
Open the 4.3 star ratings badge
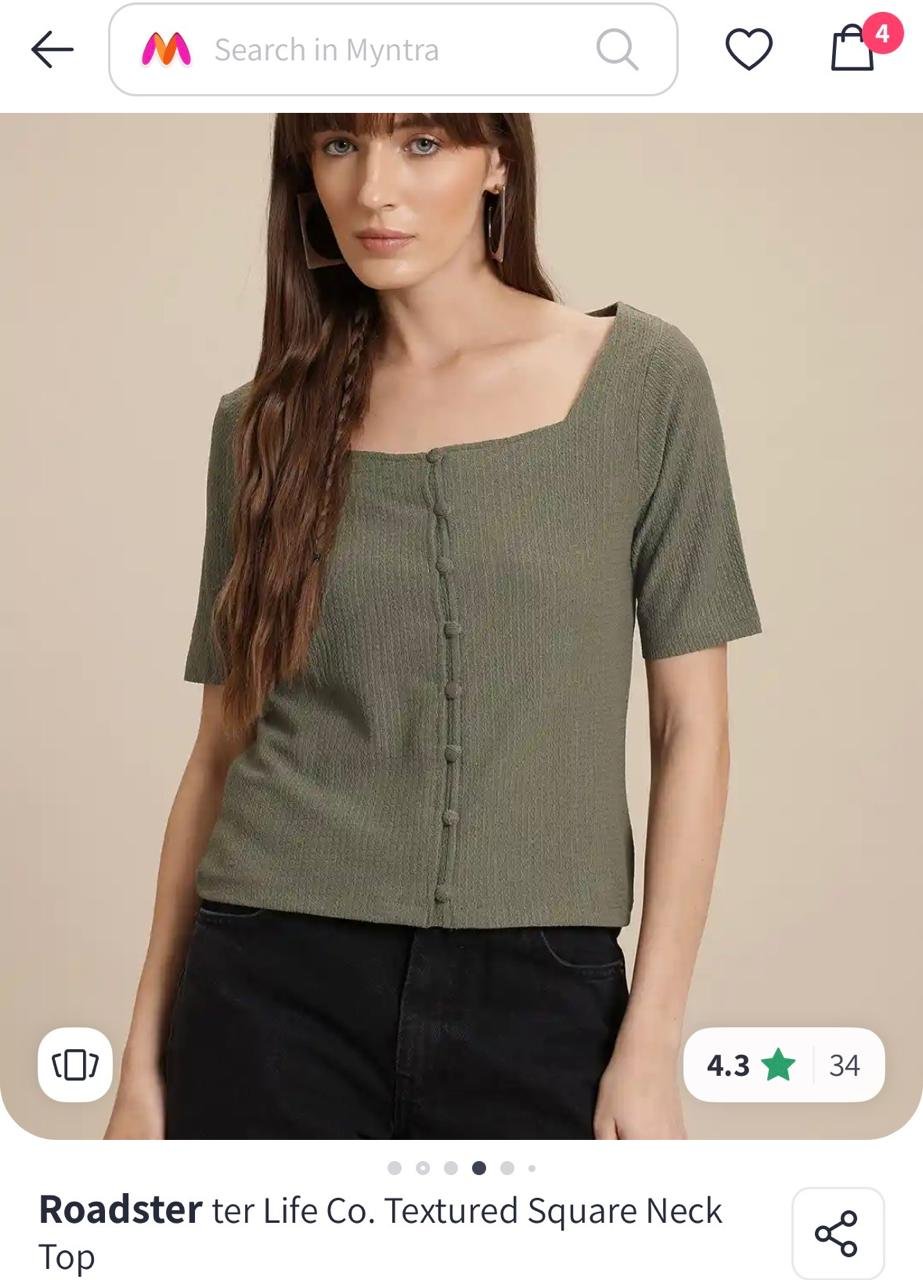783,1065
